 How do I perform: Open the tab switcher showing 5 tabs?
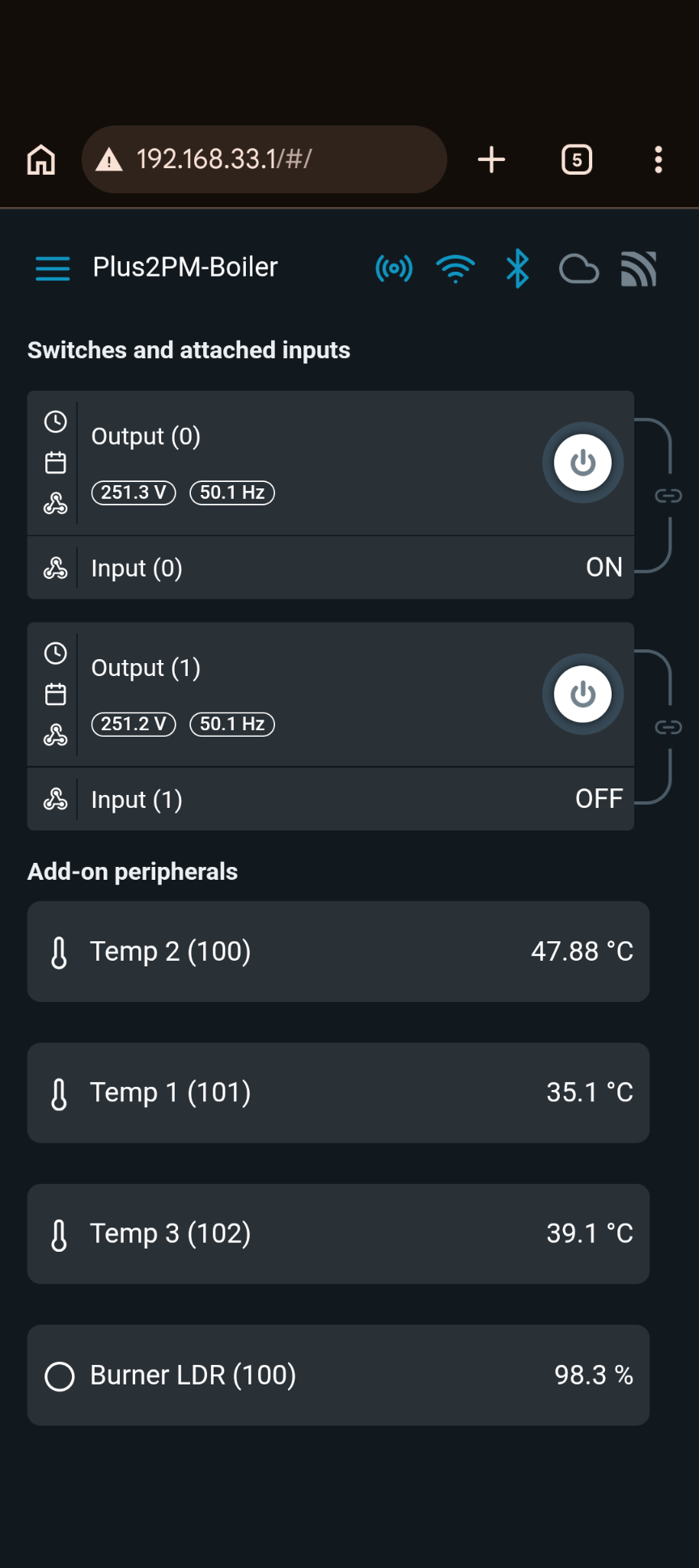click(576, 159)
